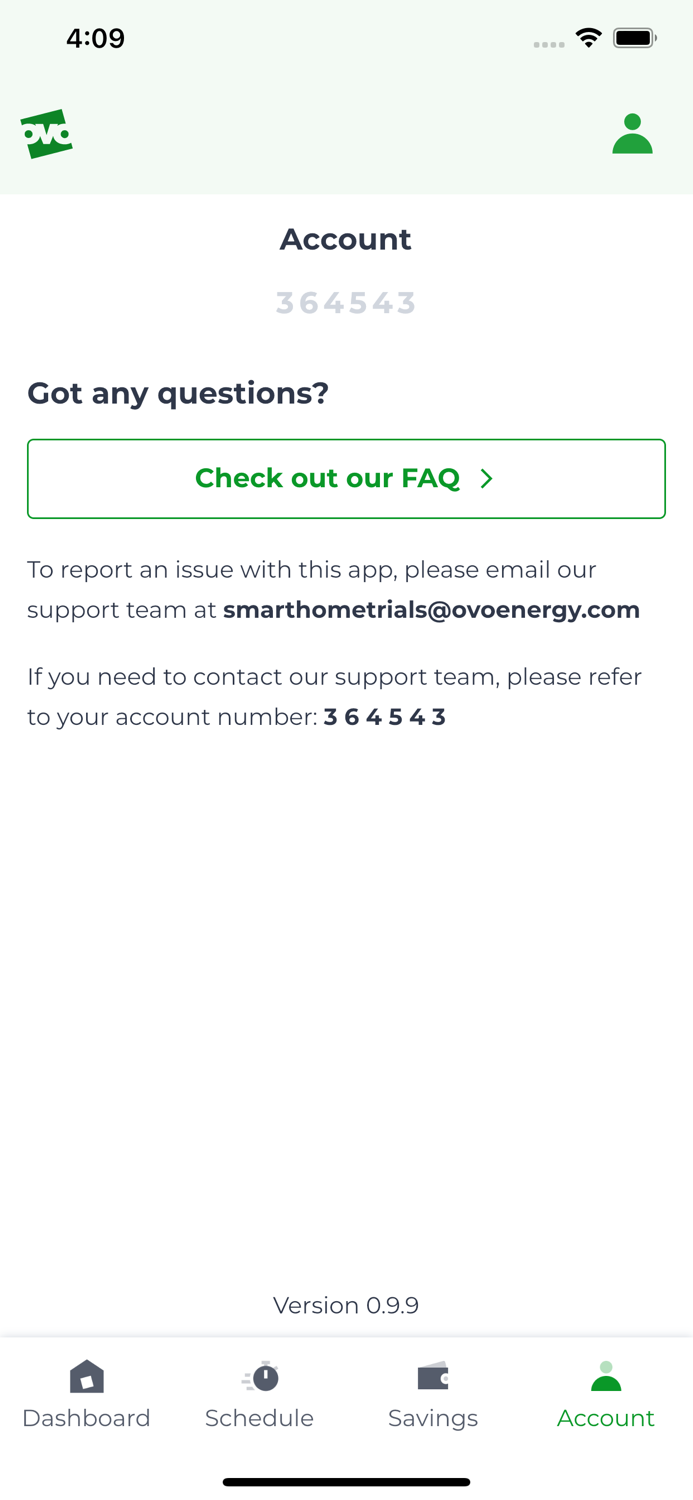
Task: Tap the smarthometrials@ovoenergy.com email address
Action: [x=431, y=610]
